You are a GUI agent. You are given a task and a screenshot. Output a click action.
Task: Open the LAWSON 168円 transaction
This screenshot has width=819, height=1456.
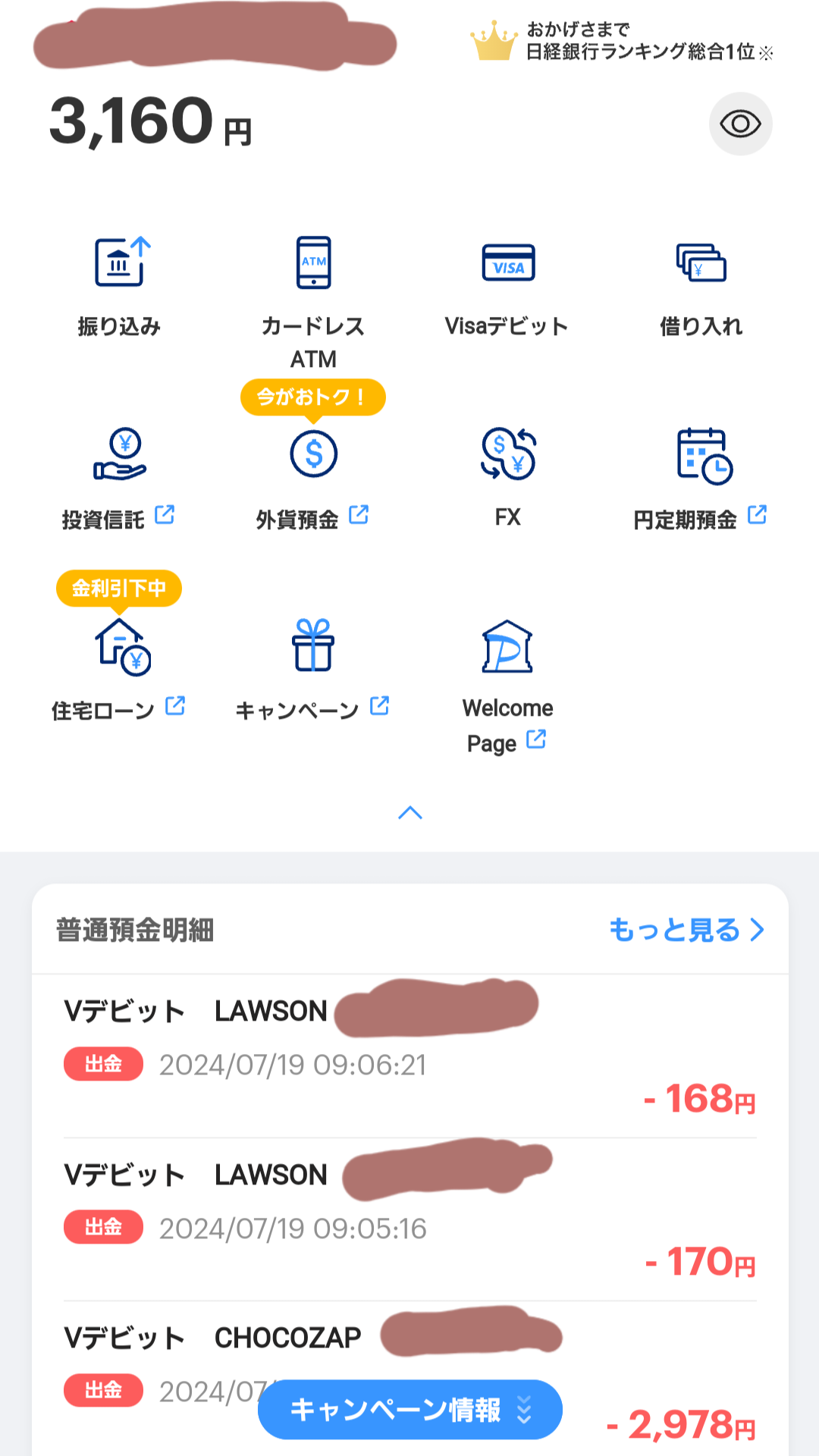click(x=410, y=1056)
